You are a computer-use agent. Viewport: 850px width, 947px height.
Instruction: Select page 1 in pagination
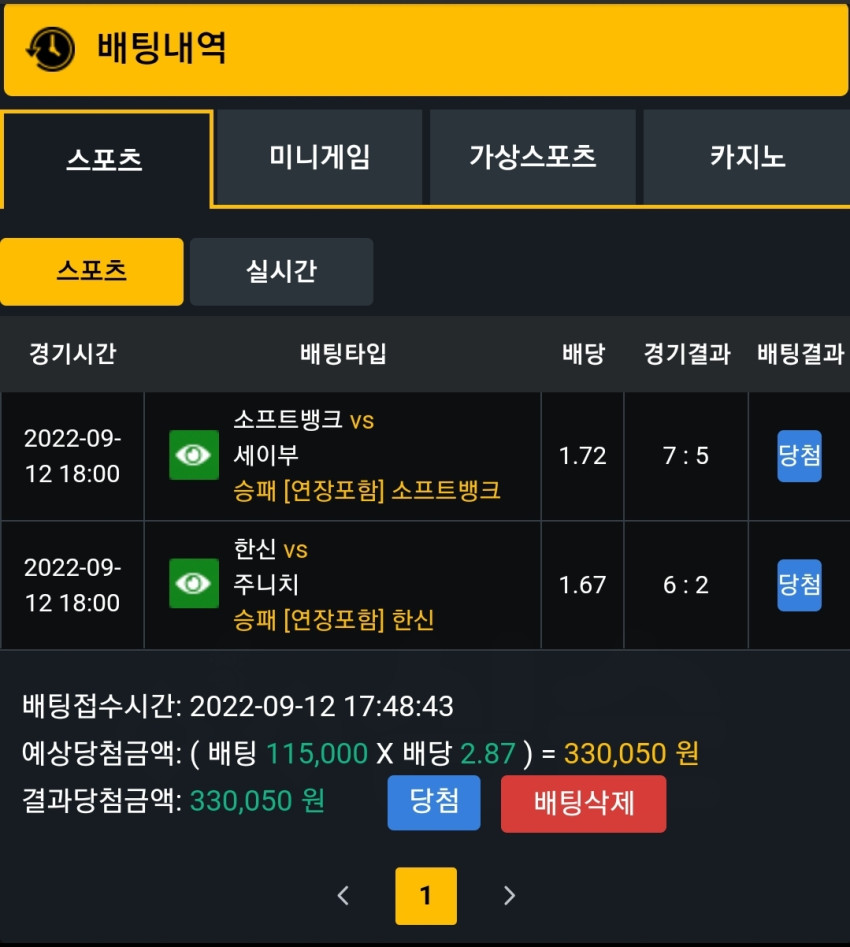tap(426, 896)
